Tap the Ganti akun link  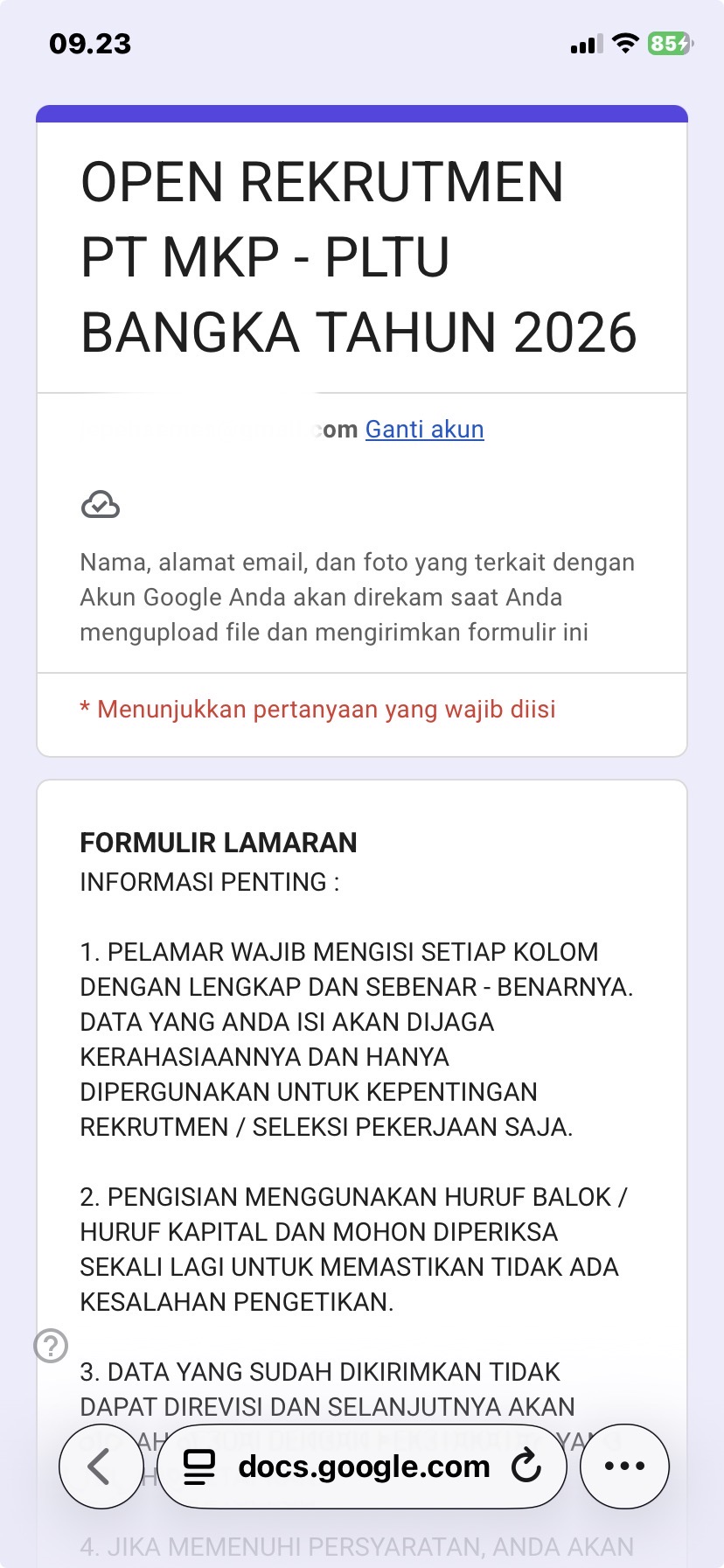point(424,429)
